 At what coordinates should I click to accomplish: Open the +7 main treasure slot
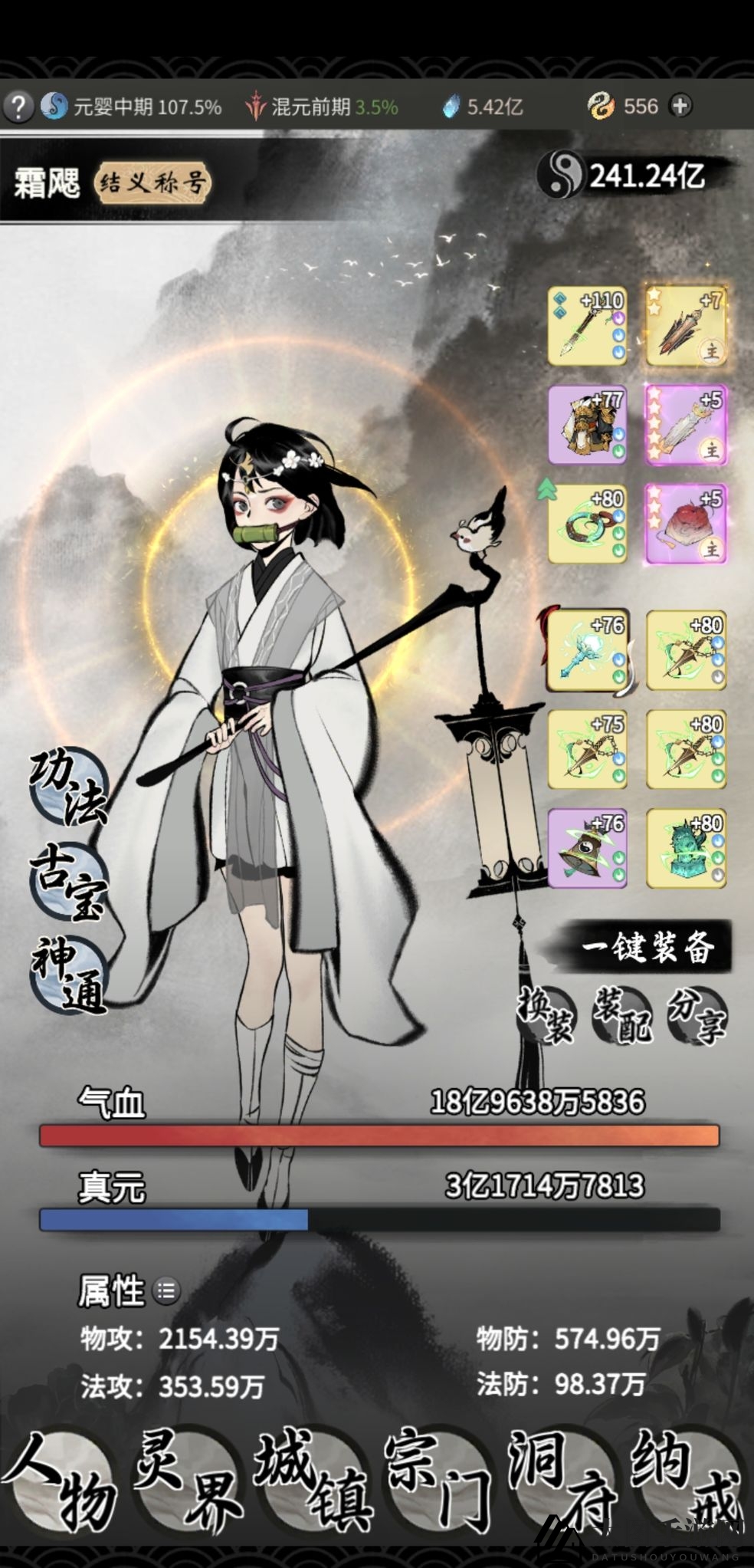tap(686, 326)
